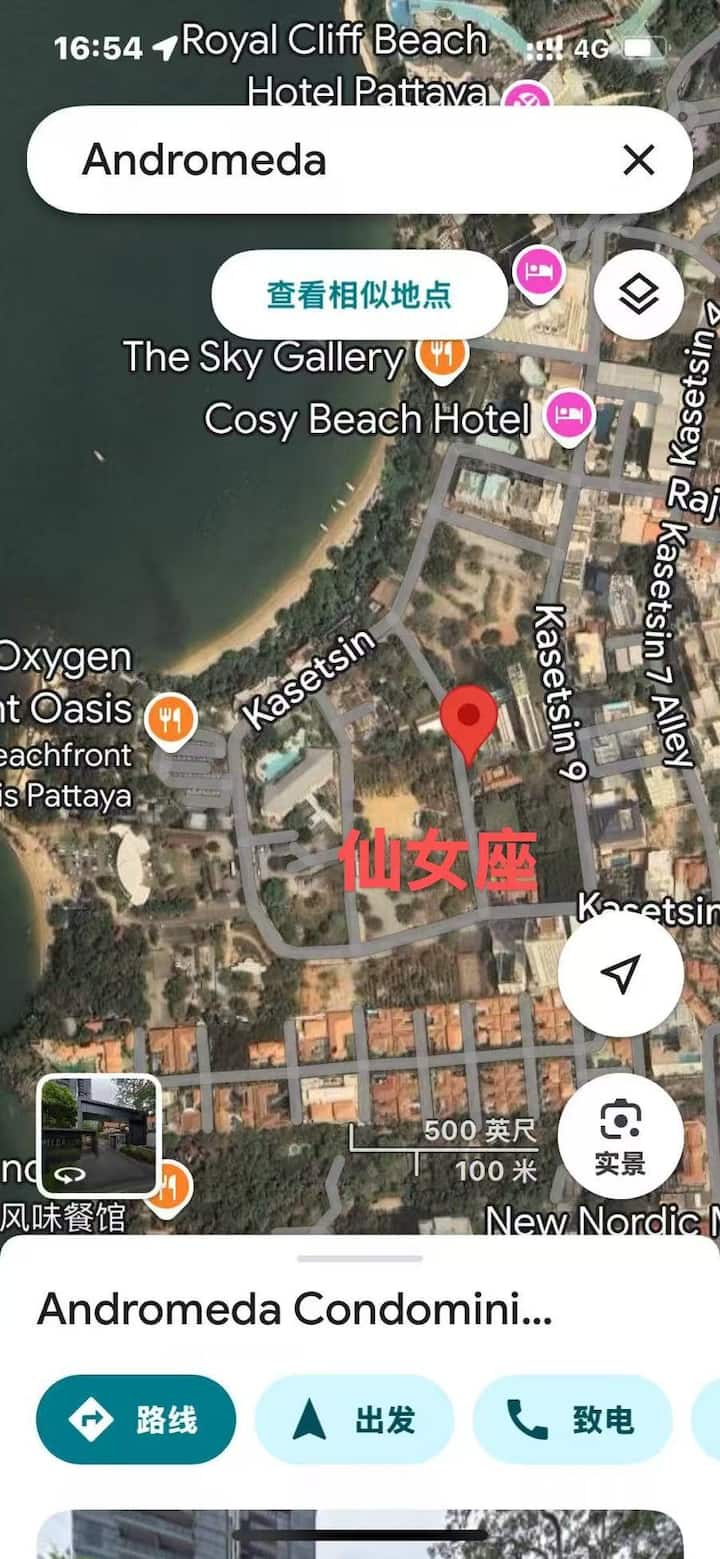Open the Oxygen Beachfront Oasis restaurant marker
Viewport: 720px width, 1559px height.
click(x=170, y=719)
